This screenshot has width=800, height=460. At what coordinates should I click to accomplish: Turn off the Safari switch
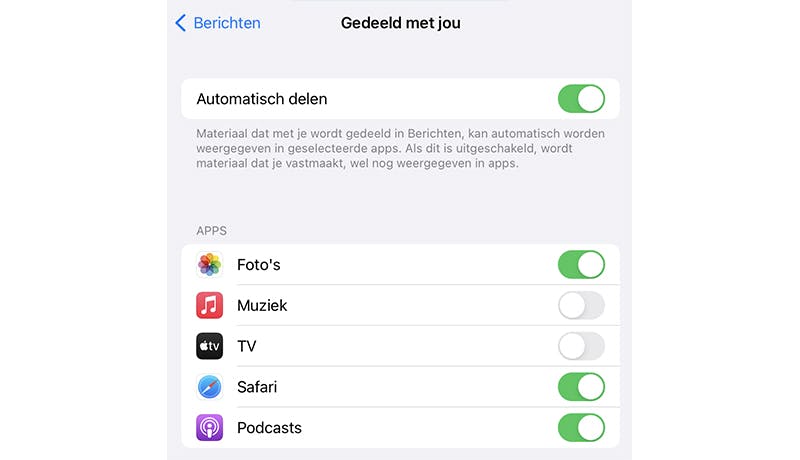coord(581,387)
